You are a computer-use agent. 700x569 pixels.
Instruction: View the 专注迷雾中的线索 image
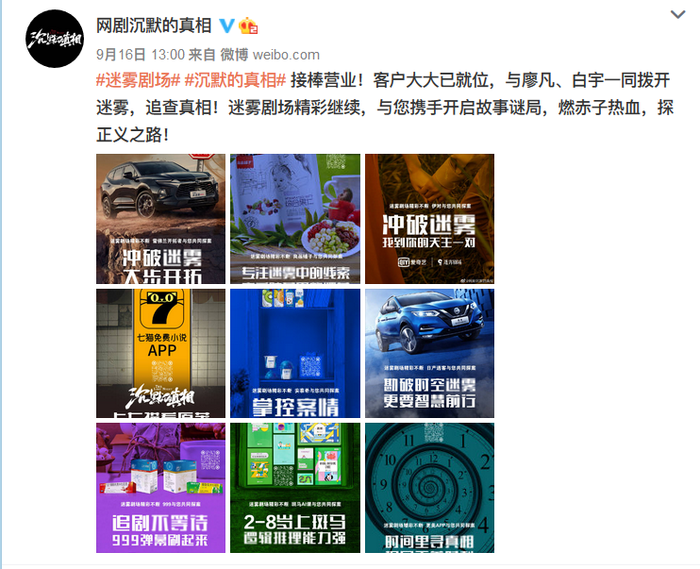coord(294,218)
